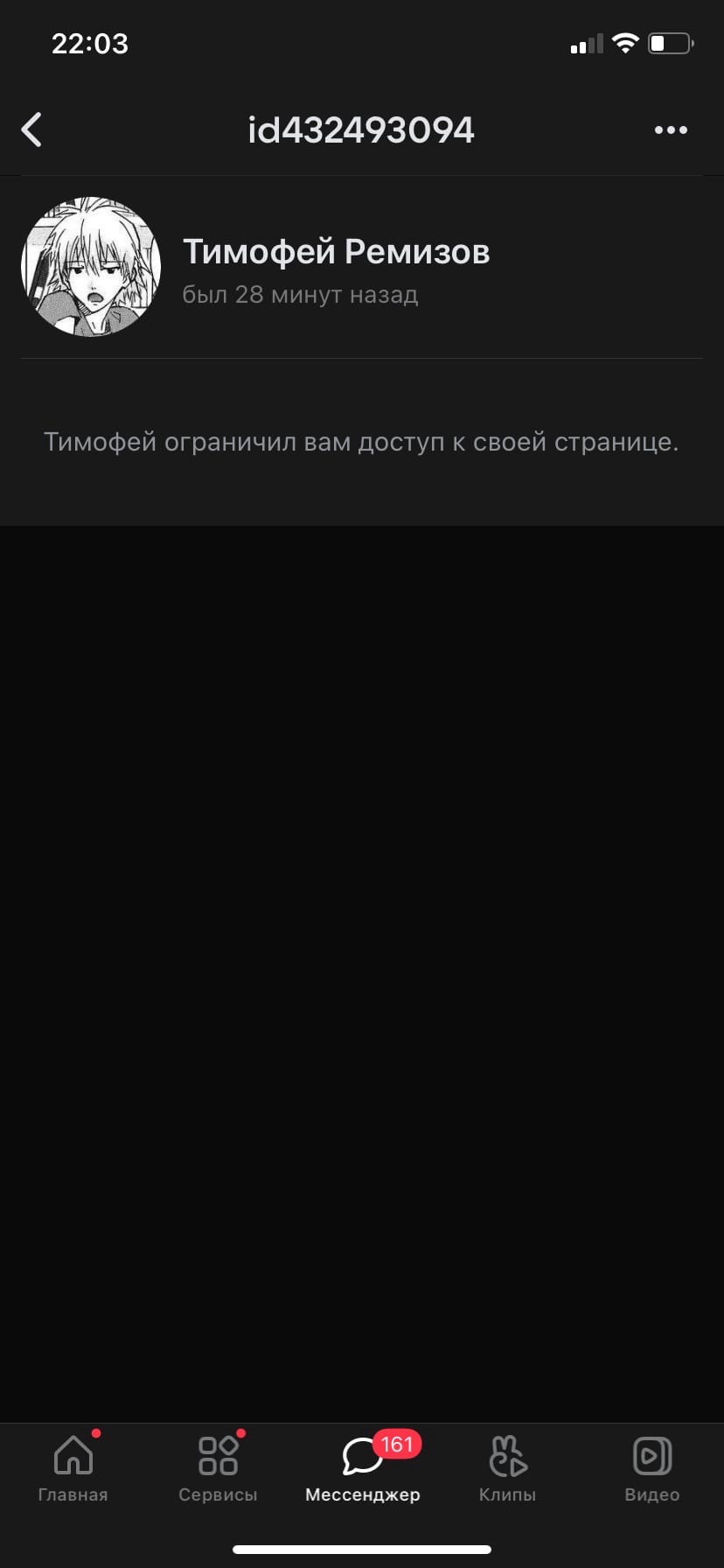This screenshot has width=724, height=1568.
Task: Open profile details from the id432493094 header
Action: coord(361,129)
